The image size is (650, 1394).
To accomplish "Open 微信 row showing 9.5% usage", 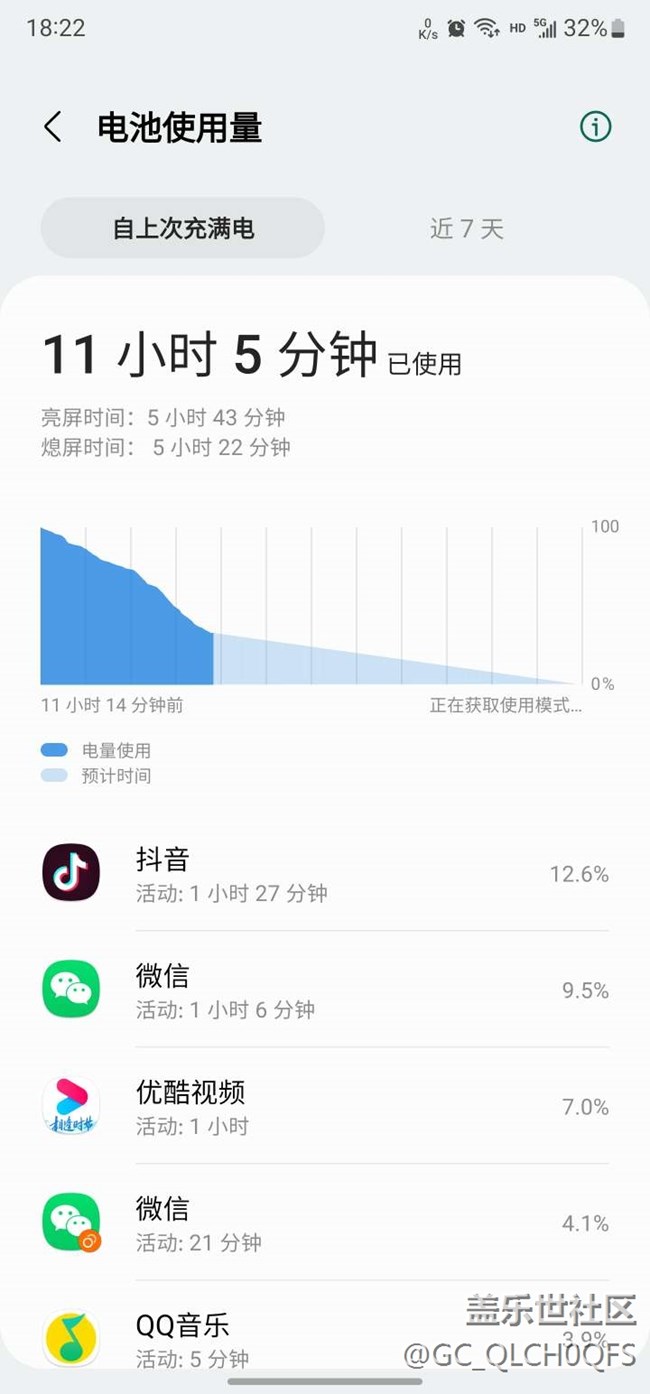I will tap(325, 990).
